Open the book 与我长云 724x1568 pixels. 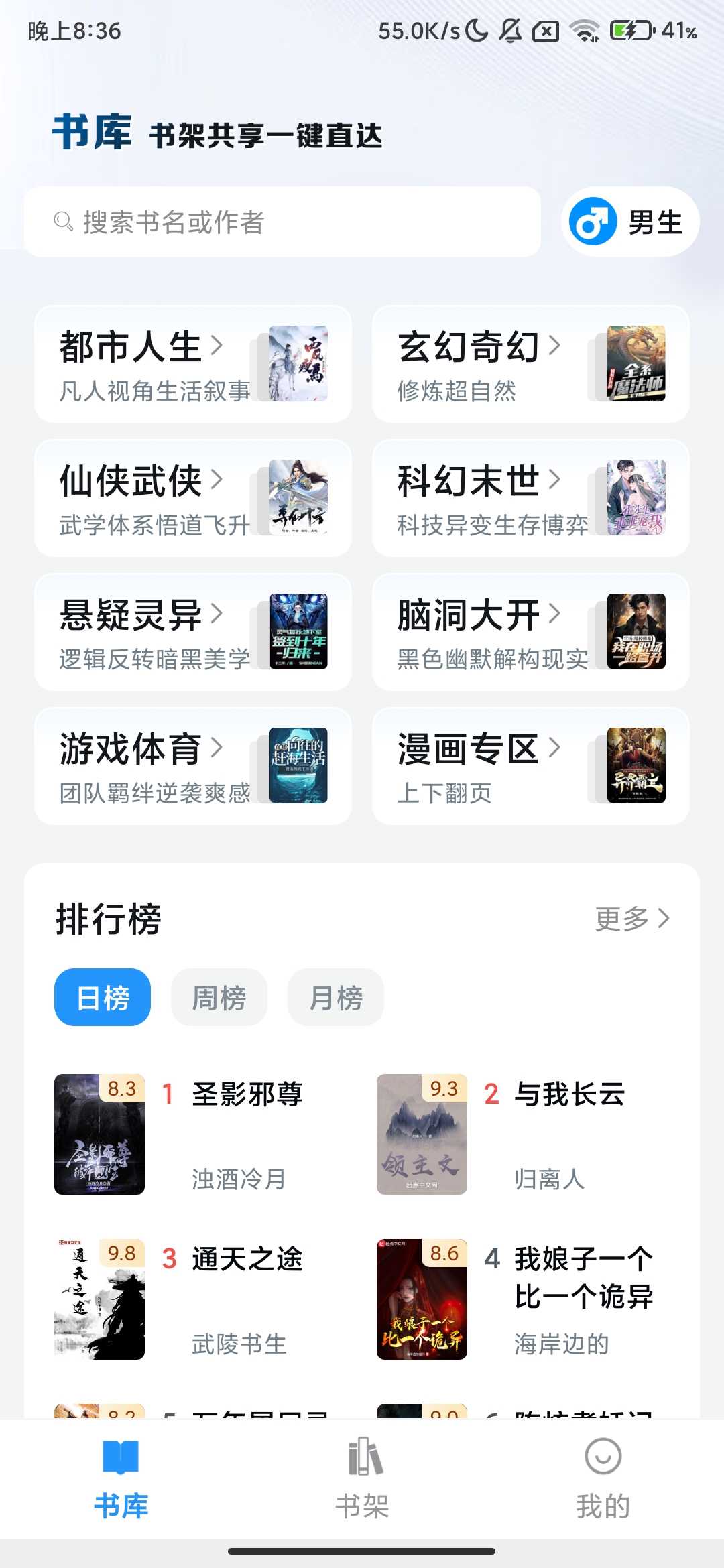click(569, 1095)
